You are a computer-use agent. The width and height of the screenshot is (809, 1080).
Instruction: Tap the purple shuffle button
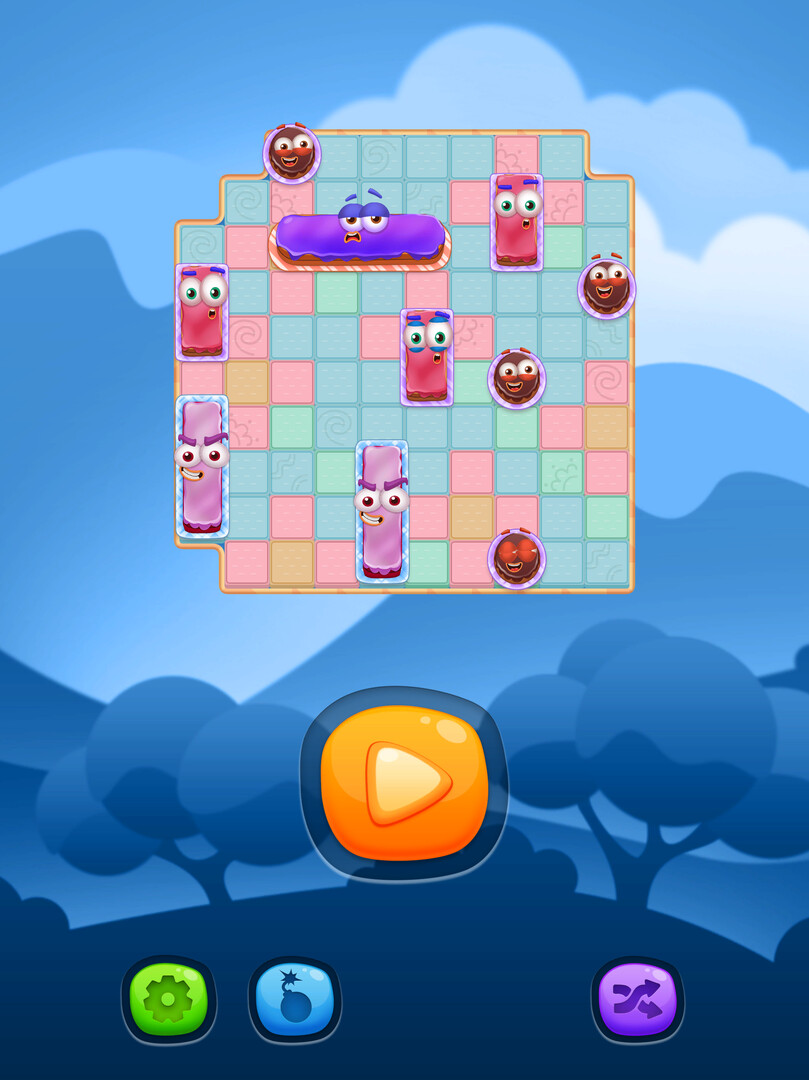tap(637, 999)
